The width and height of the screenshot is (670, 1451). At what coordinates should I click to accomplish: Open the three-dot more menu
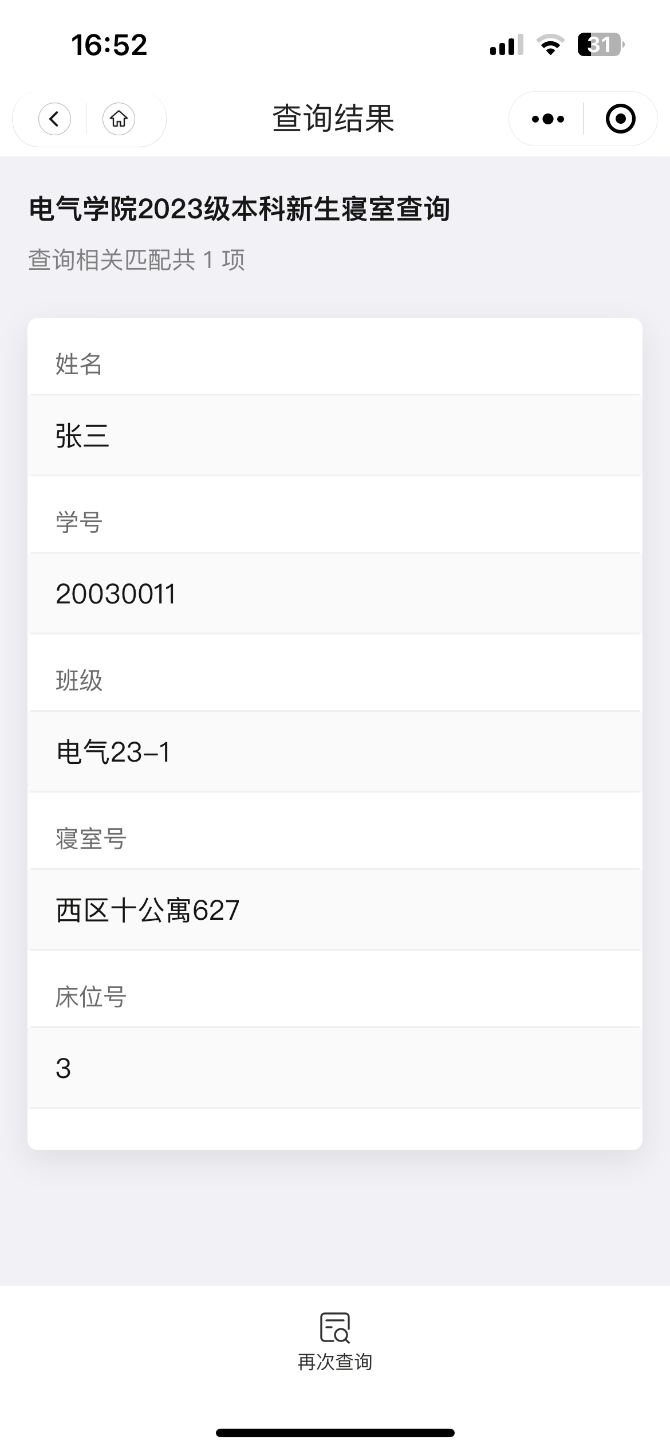547,119
